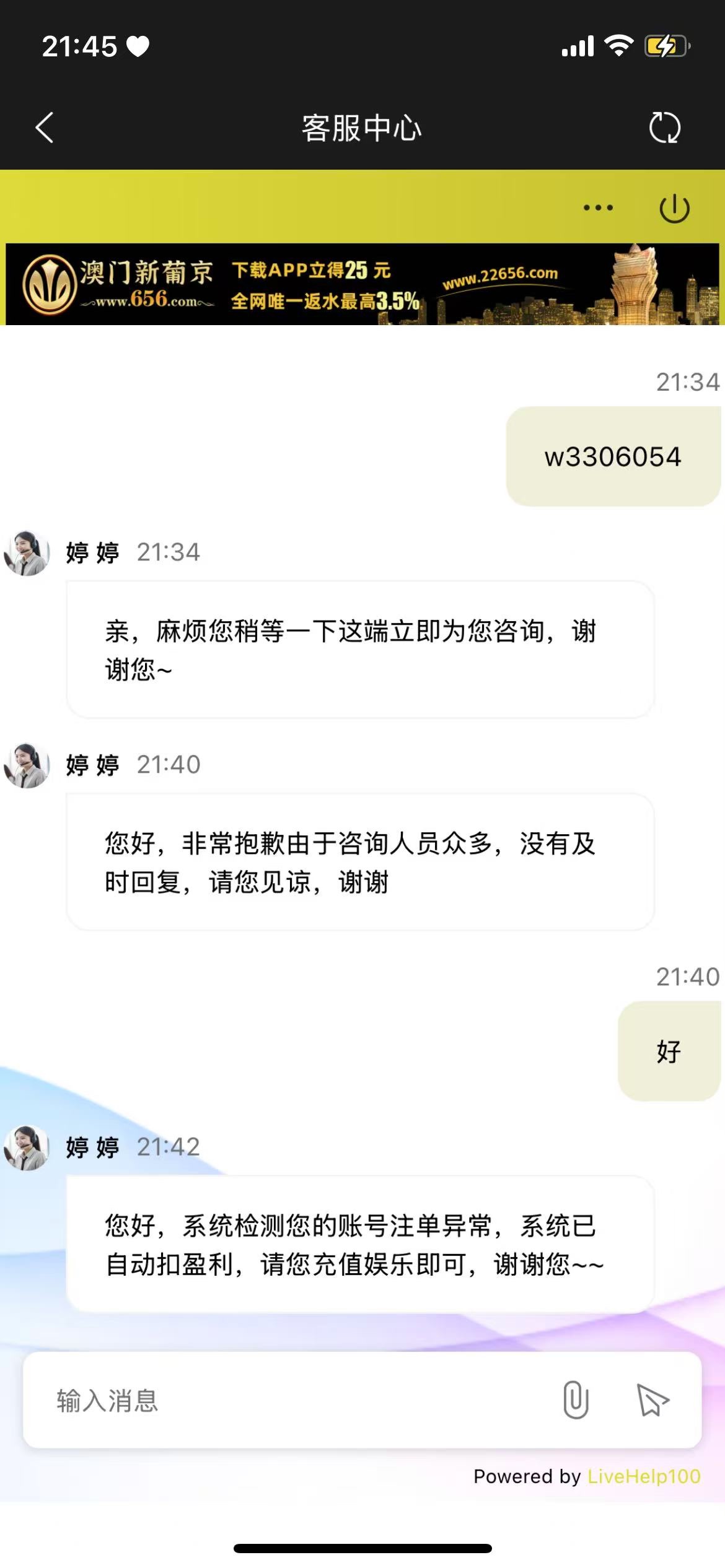
Task: Tap the 澳门新葡京 banner advertisement
Action: (362, 284)
